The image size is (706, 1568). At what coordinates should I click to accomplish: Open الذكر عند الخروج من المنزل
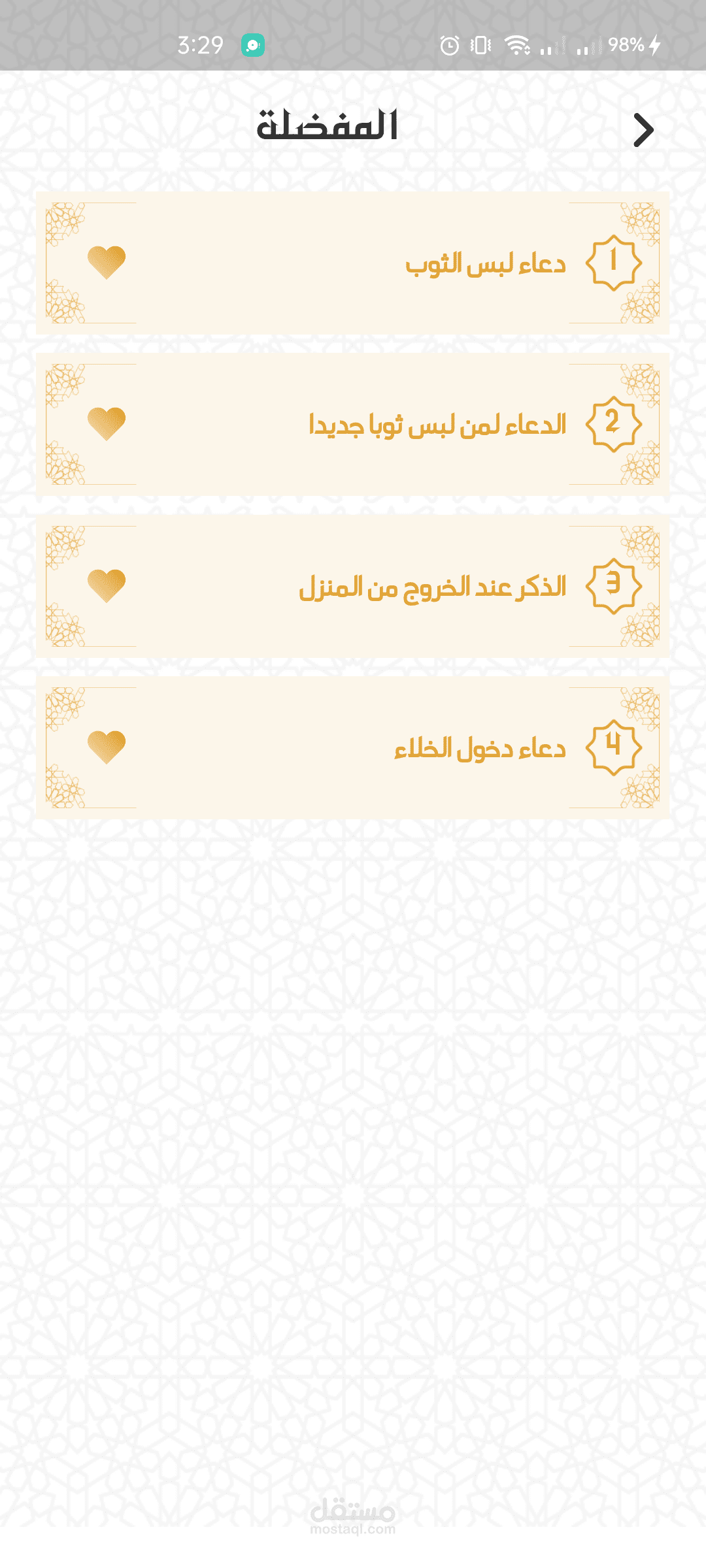click(353, 586)
